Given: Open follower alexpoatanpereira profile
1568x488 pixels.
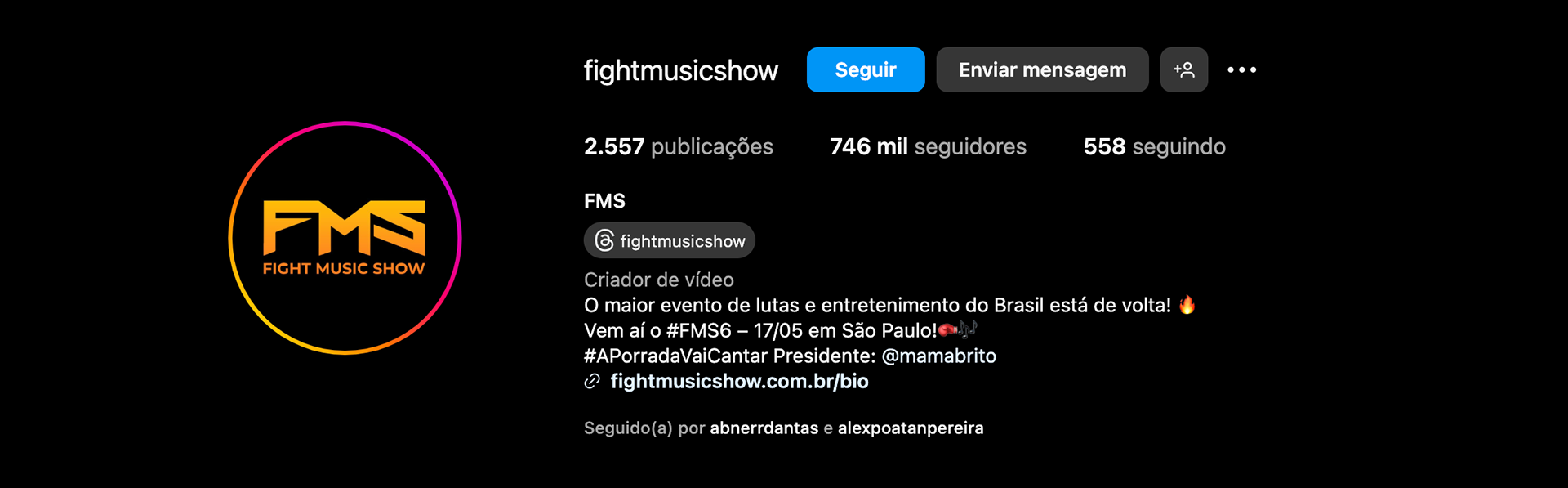Looking at the screenshot, I should [x=910, y=428].
